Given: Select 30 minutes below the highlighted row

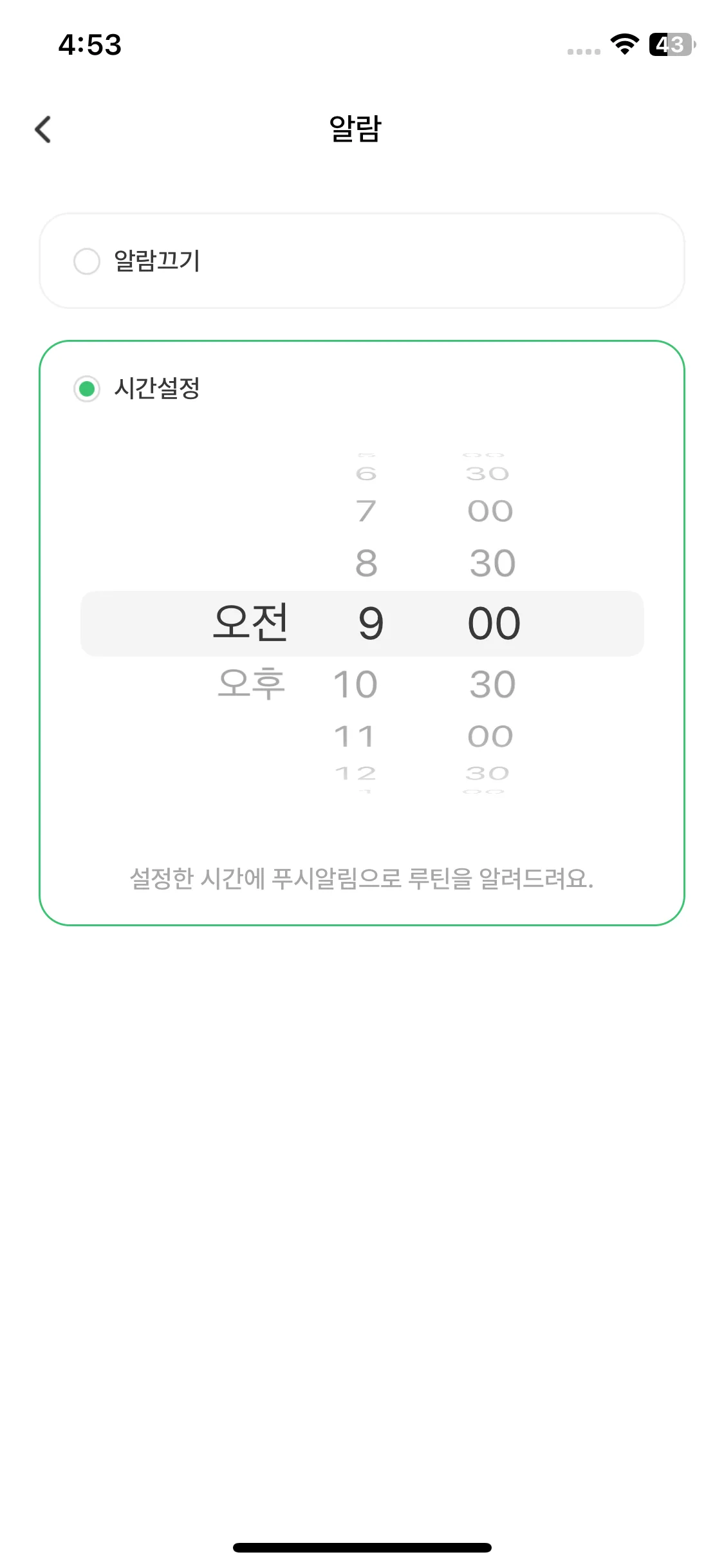Looking at the screenshot, I should point(491,684).
